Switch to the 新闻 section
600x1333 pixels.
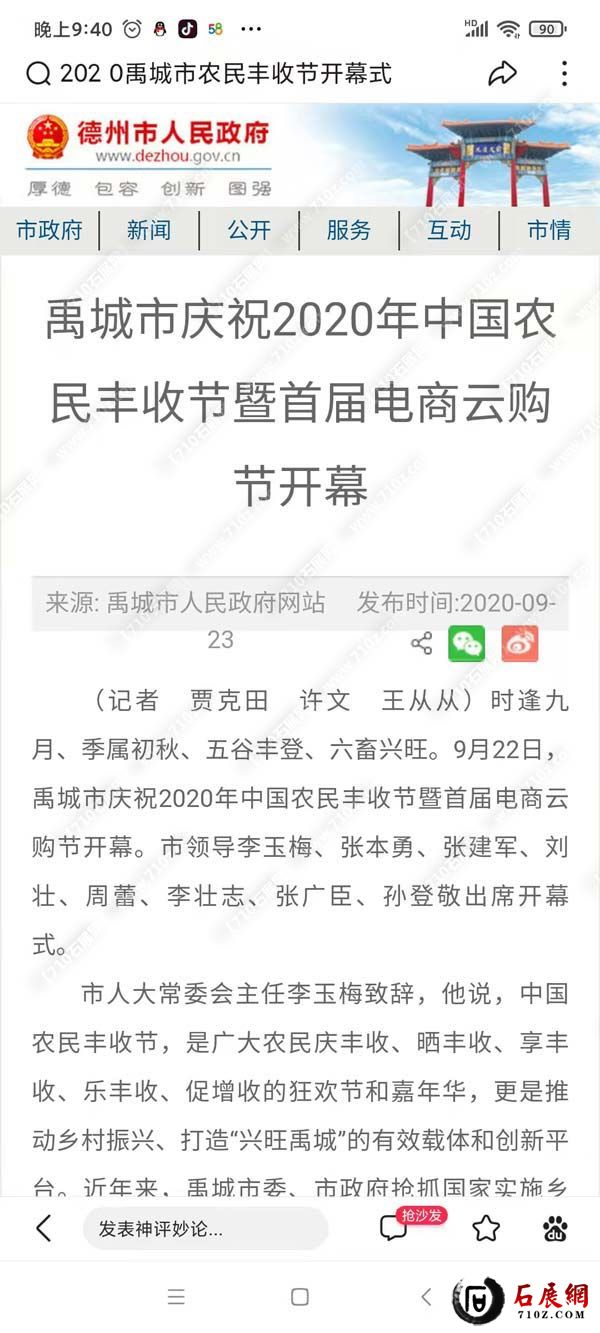point(149,230)
